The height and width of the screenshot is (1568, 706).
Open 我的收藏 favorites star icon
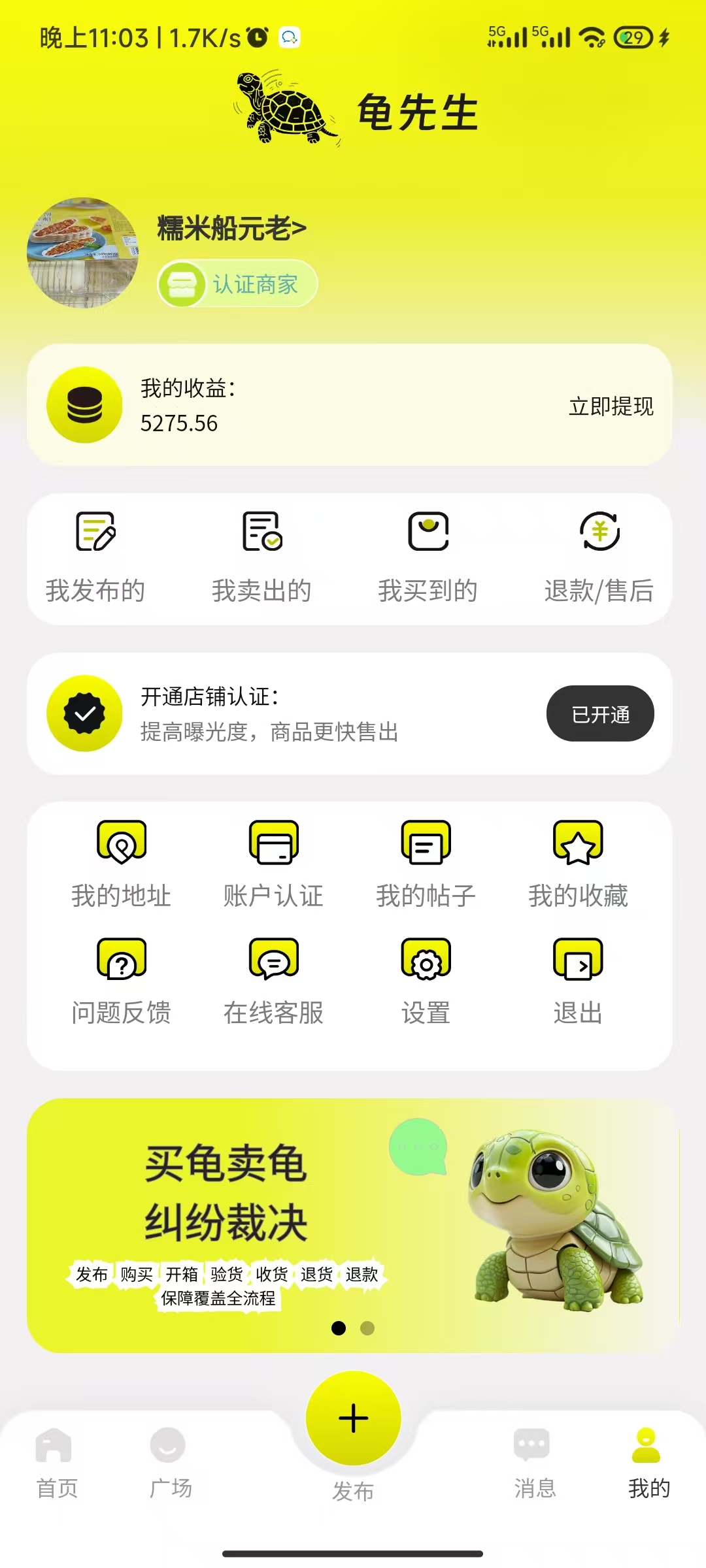point(579,843)
